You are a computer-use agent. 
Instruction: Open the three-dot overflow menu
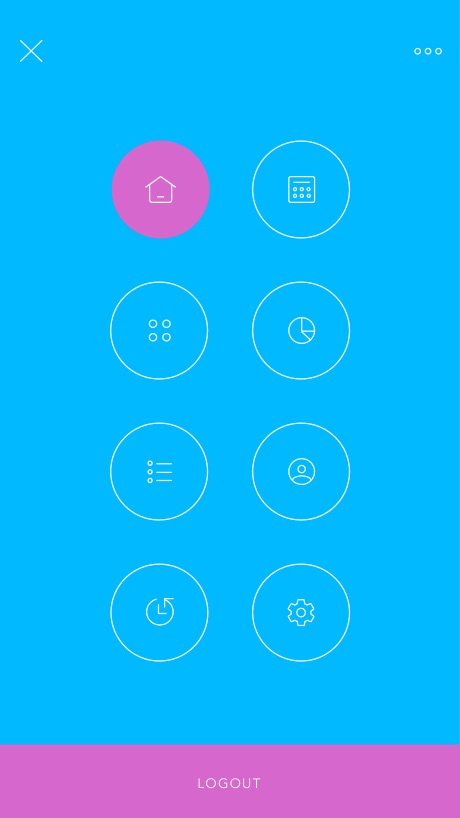tap(428, 51)
